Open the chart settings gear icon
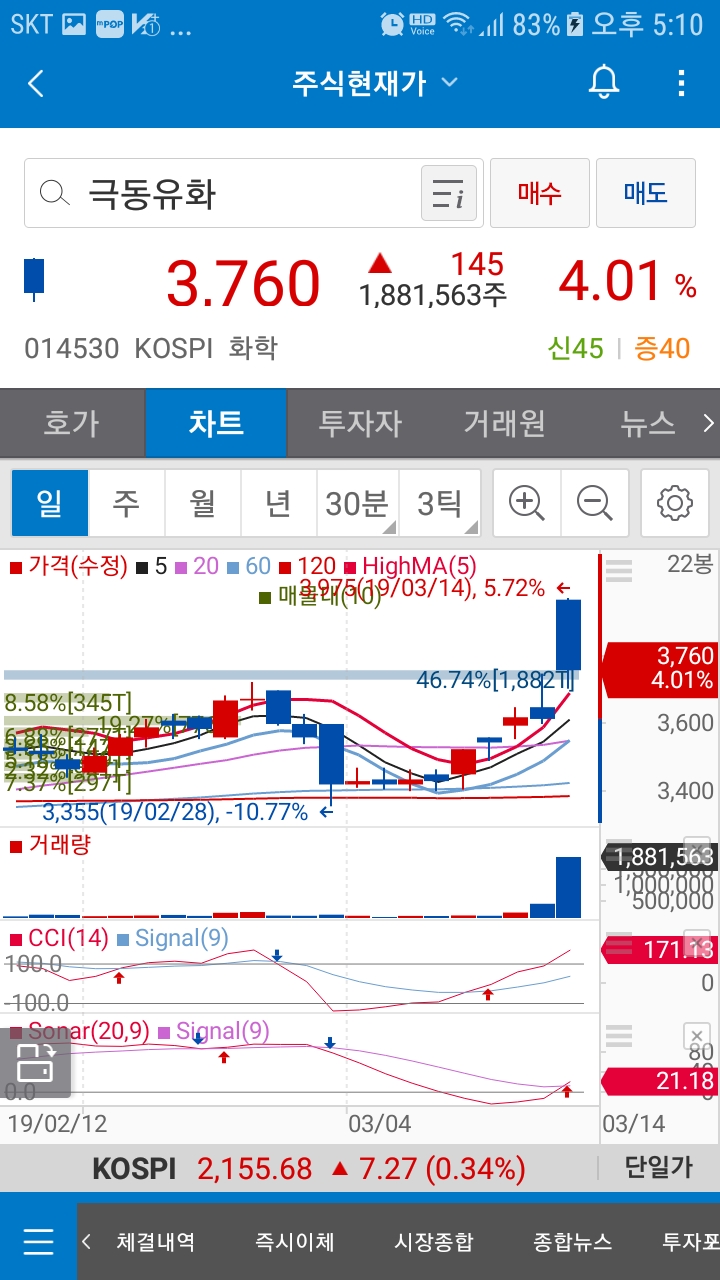 (x=674, y=503)
